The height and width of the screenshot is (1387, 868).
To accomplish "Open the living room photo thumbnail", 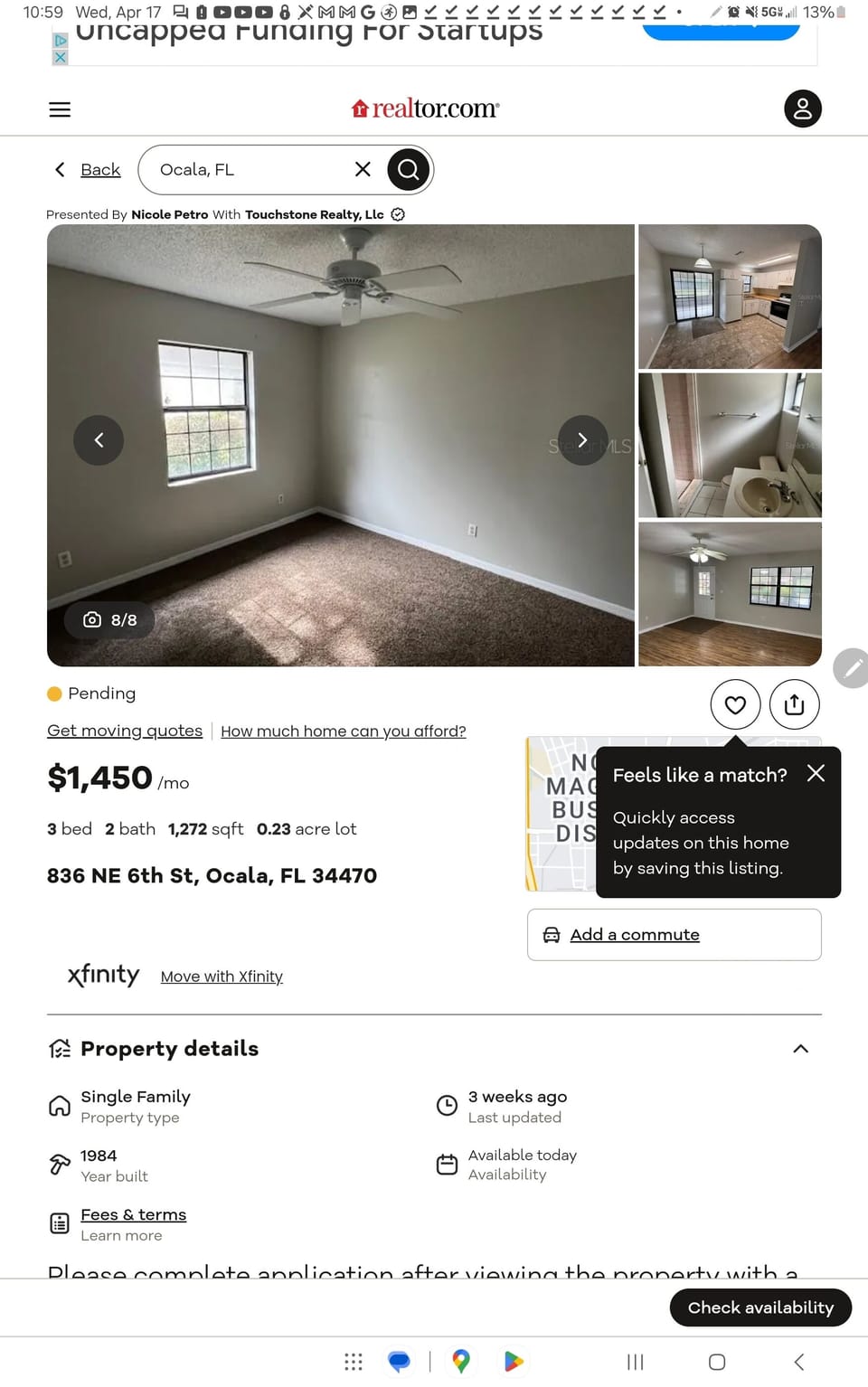I will pos(730,593).
